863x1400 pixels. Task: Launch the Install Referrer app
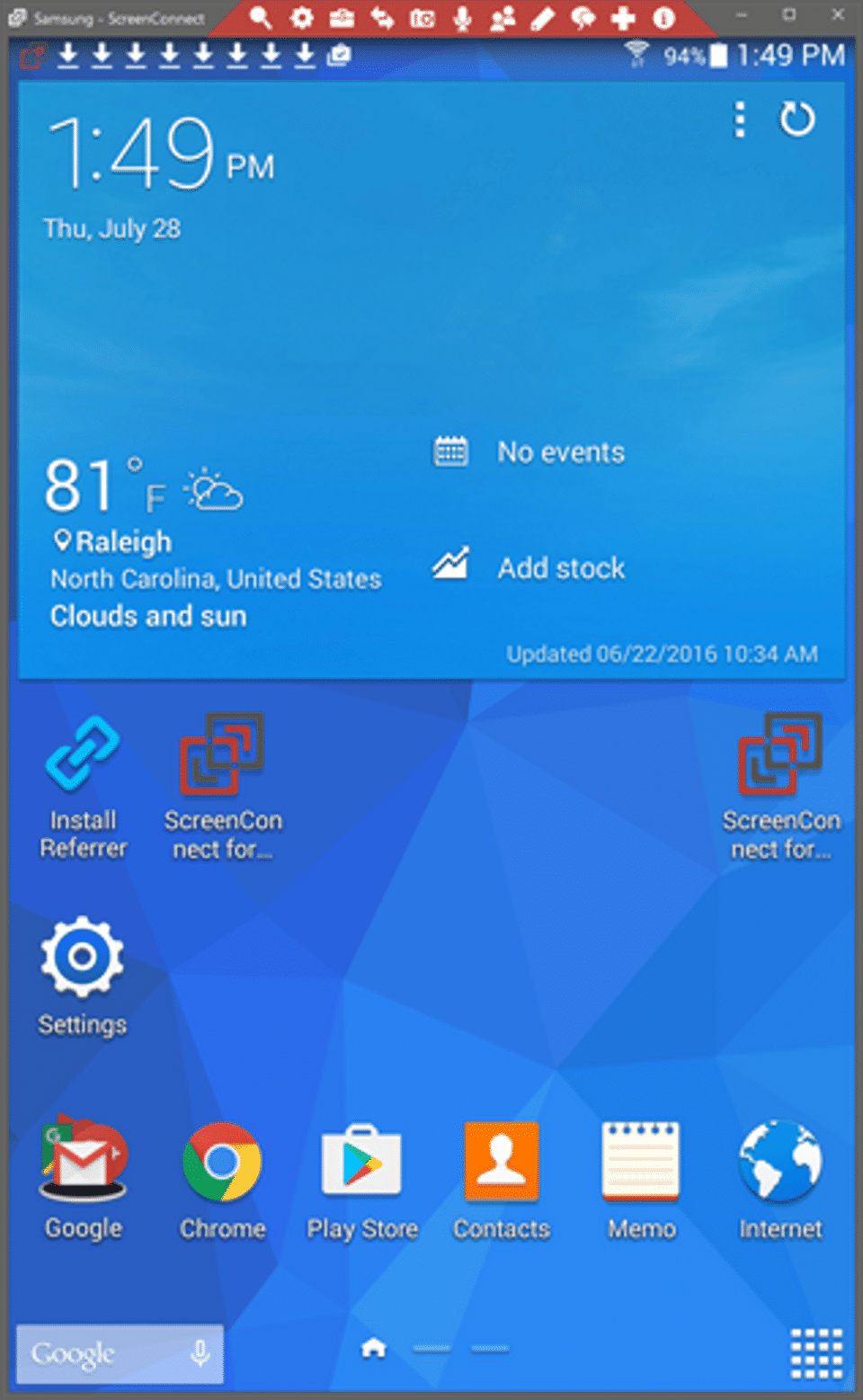tap(83, 784)
